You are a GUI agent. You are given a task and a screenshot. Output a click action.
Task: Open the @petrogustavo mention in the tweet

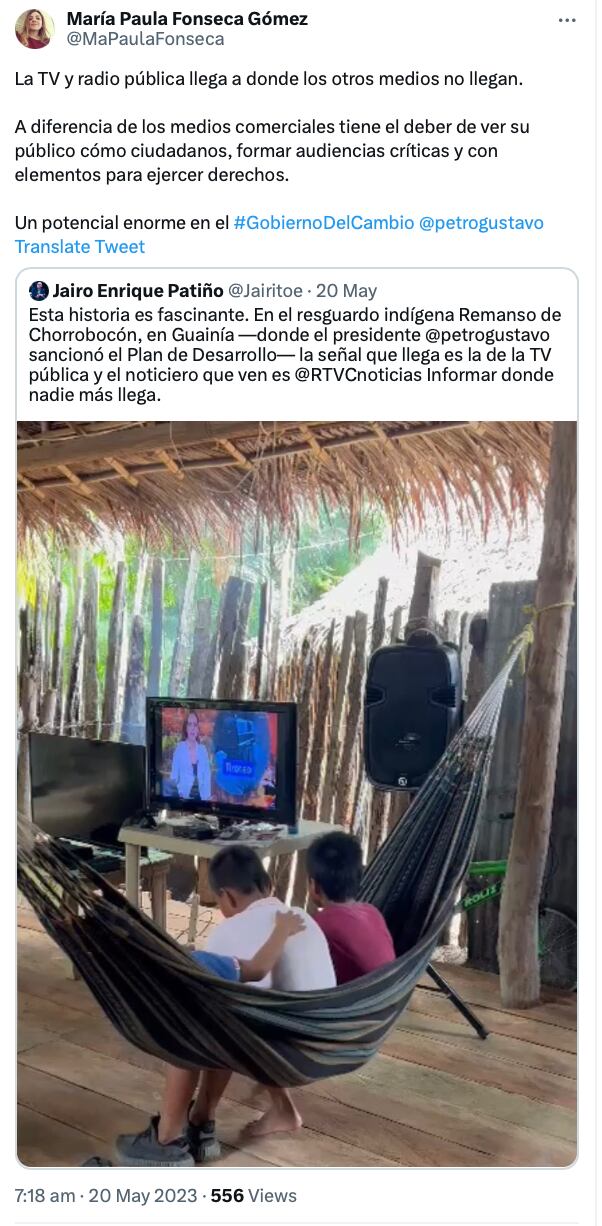coord(481,223)
